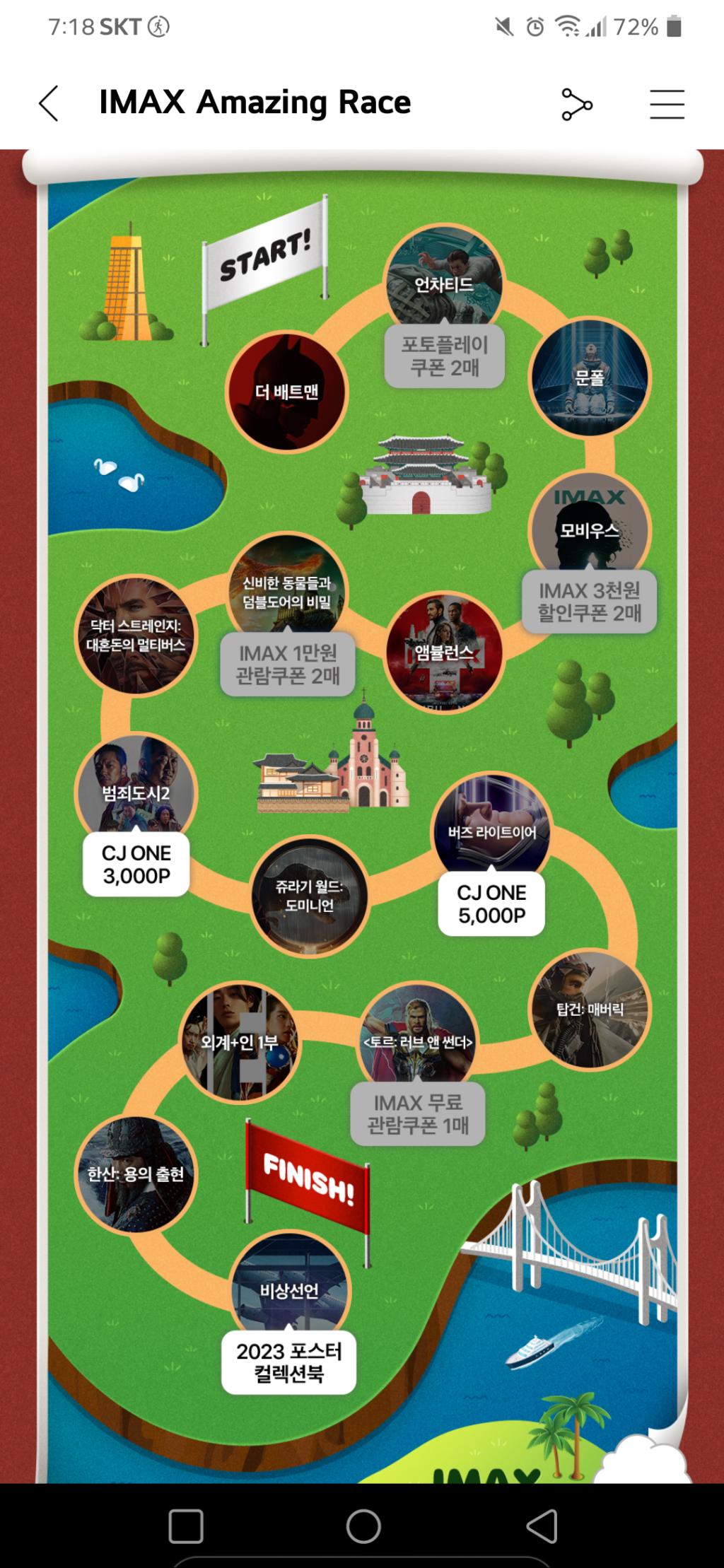
Task: Open recent apps from navigation bar
Action: pos(186,1526)
